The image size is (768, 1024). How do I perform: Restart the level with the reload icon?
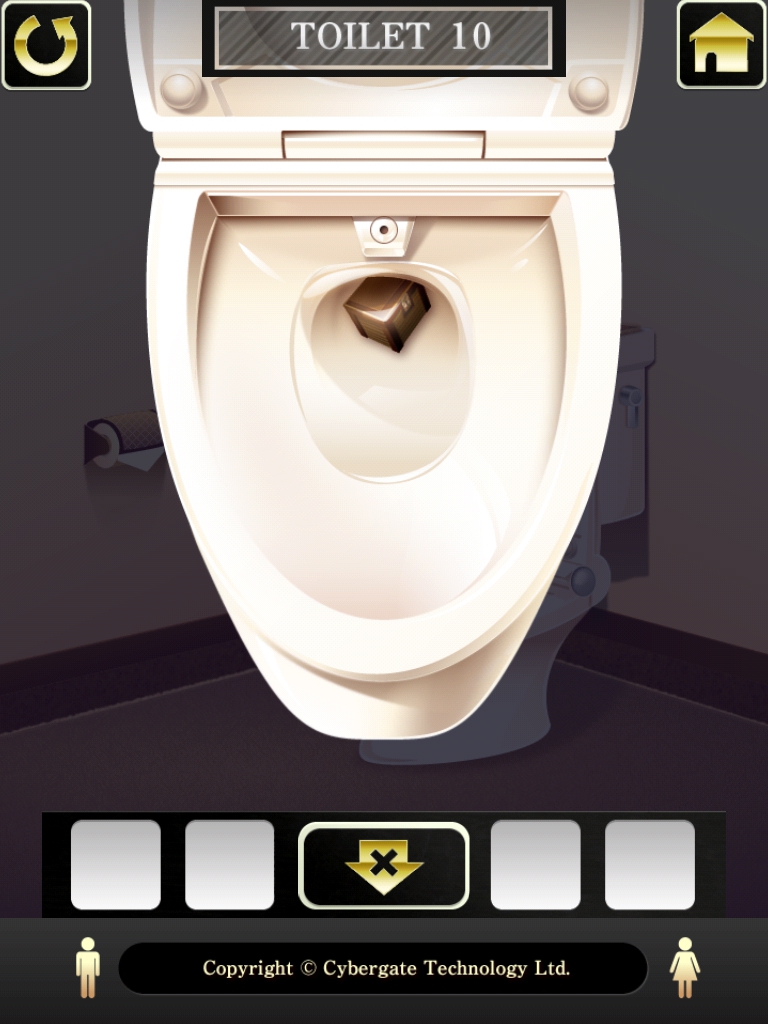point(46,45)
